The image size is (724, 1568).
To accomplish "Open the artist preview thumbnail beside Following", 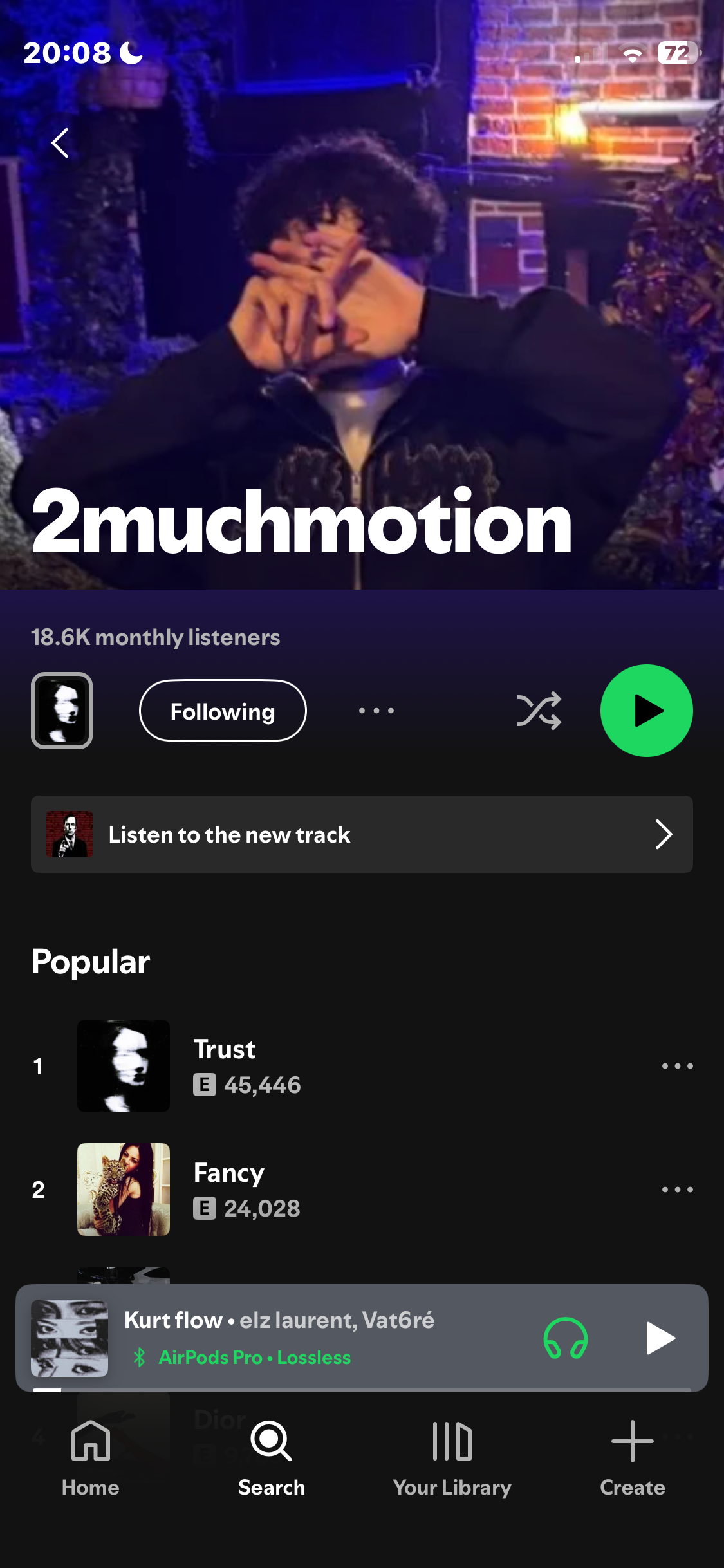I will click(x=62, y=711).
